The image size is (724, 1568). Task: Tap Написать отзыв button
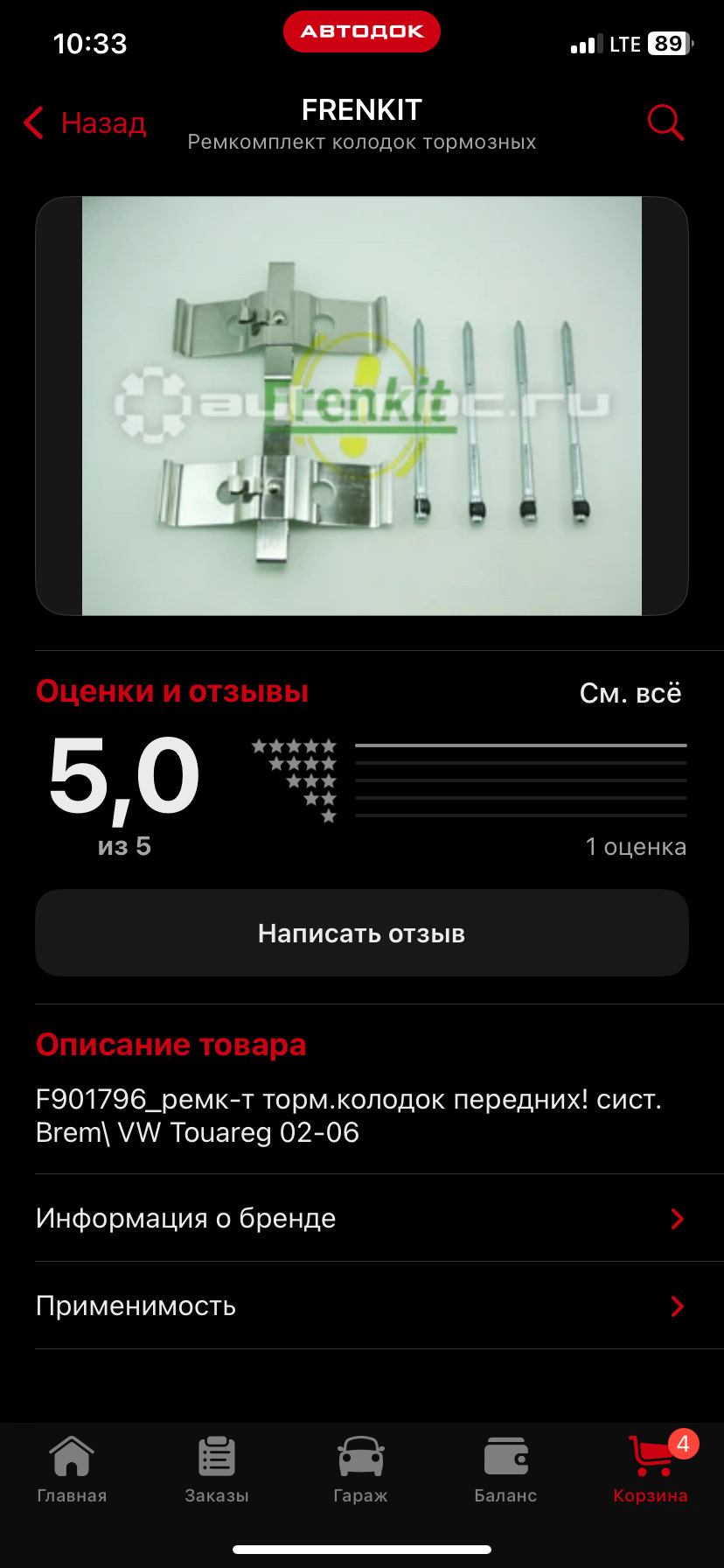362,933
